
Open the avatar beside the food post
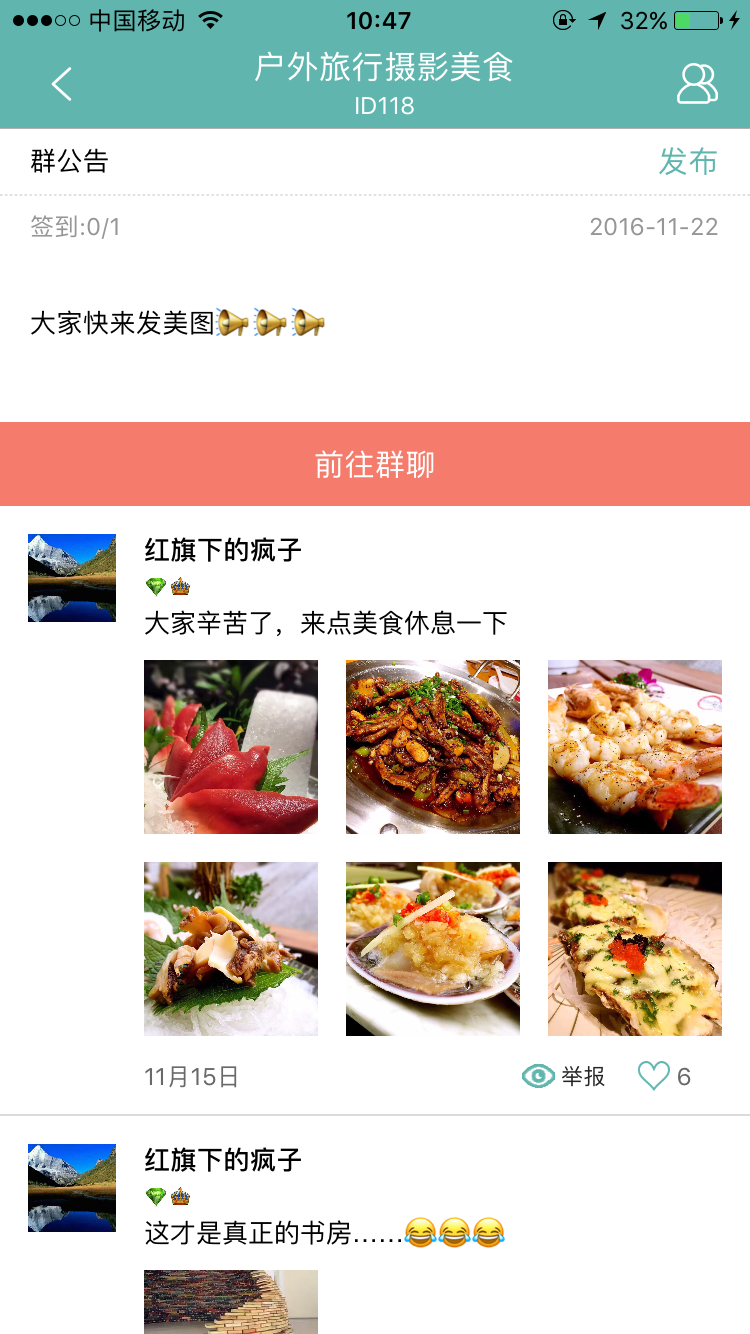click(x=72, y=578)
